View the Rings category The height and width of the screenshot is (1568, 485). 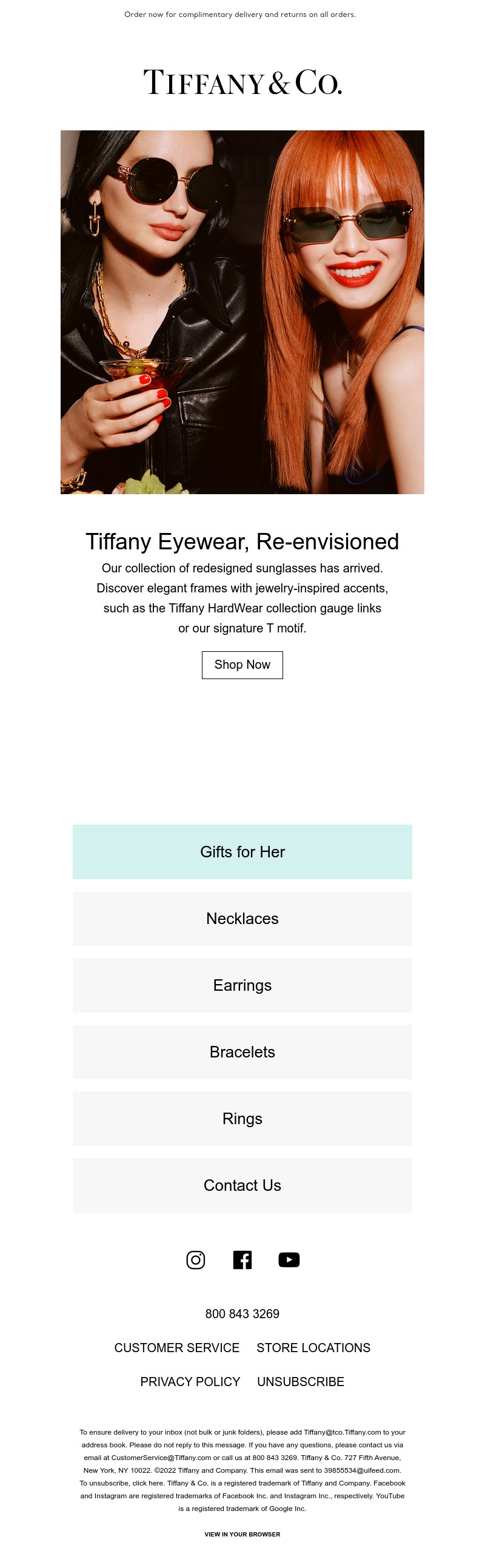pos(242,1118)
